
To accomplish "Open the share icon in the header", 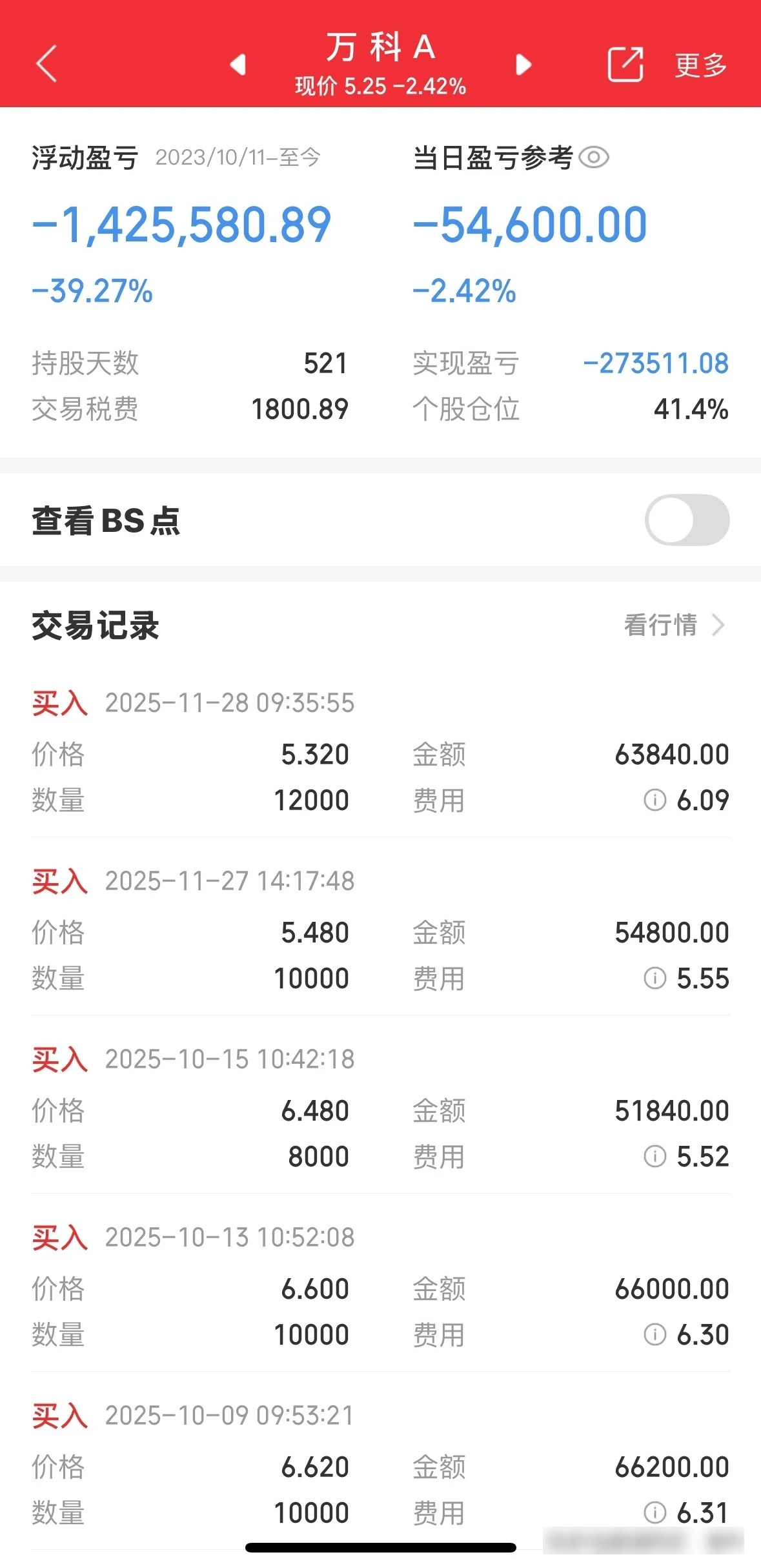I will (x=625, y=64).
